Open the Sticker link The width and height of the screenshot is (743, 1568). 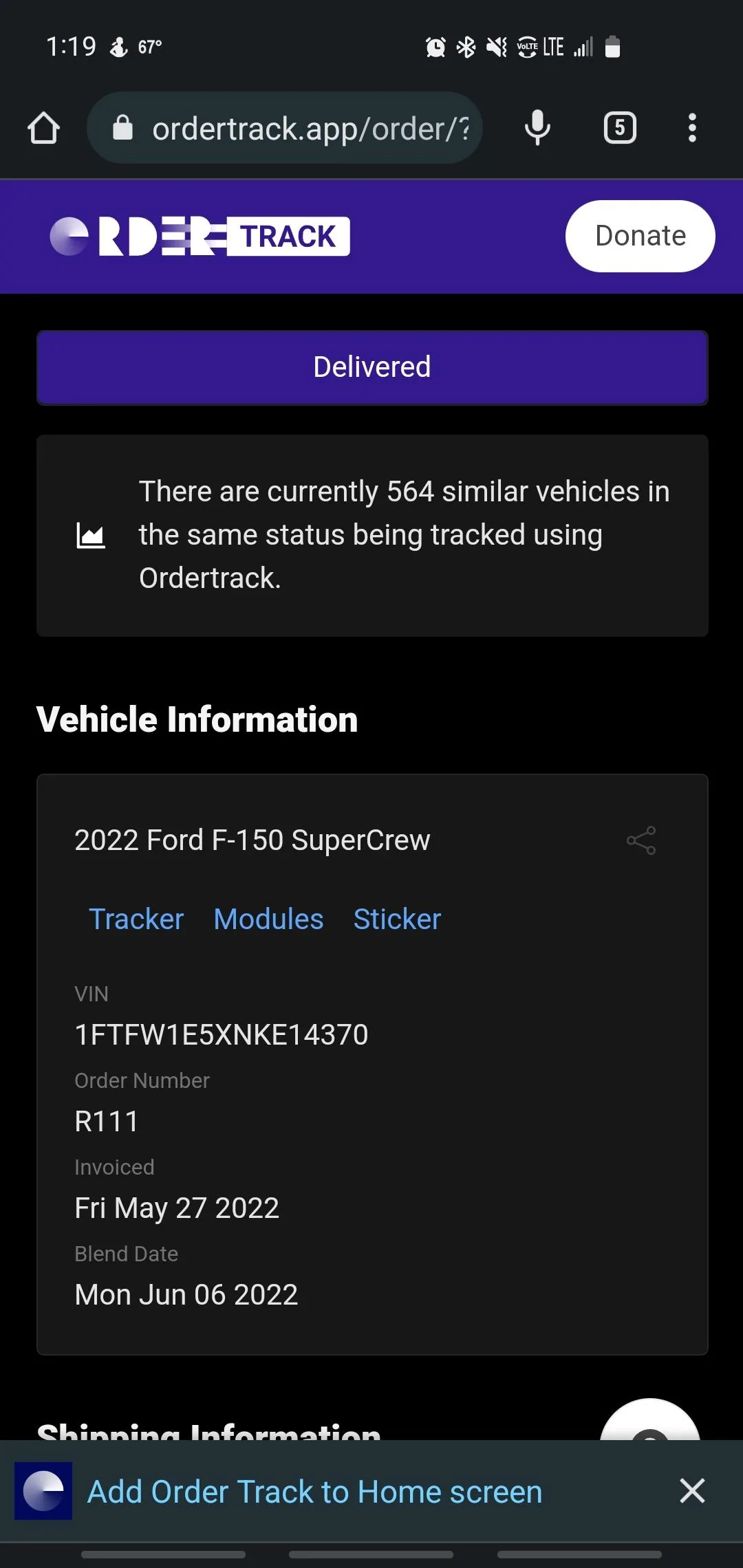pos(397,919)
